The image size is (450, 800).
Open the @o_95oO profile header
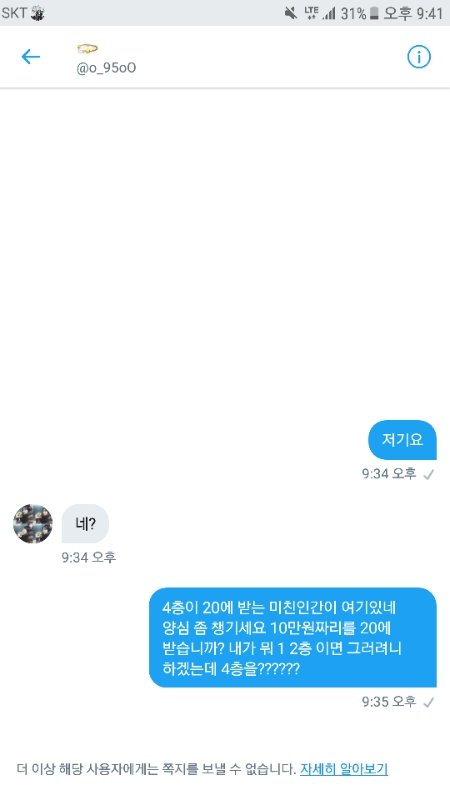[106, 60]
